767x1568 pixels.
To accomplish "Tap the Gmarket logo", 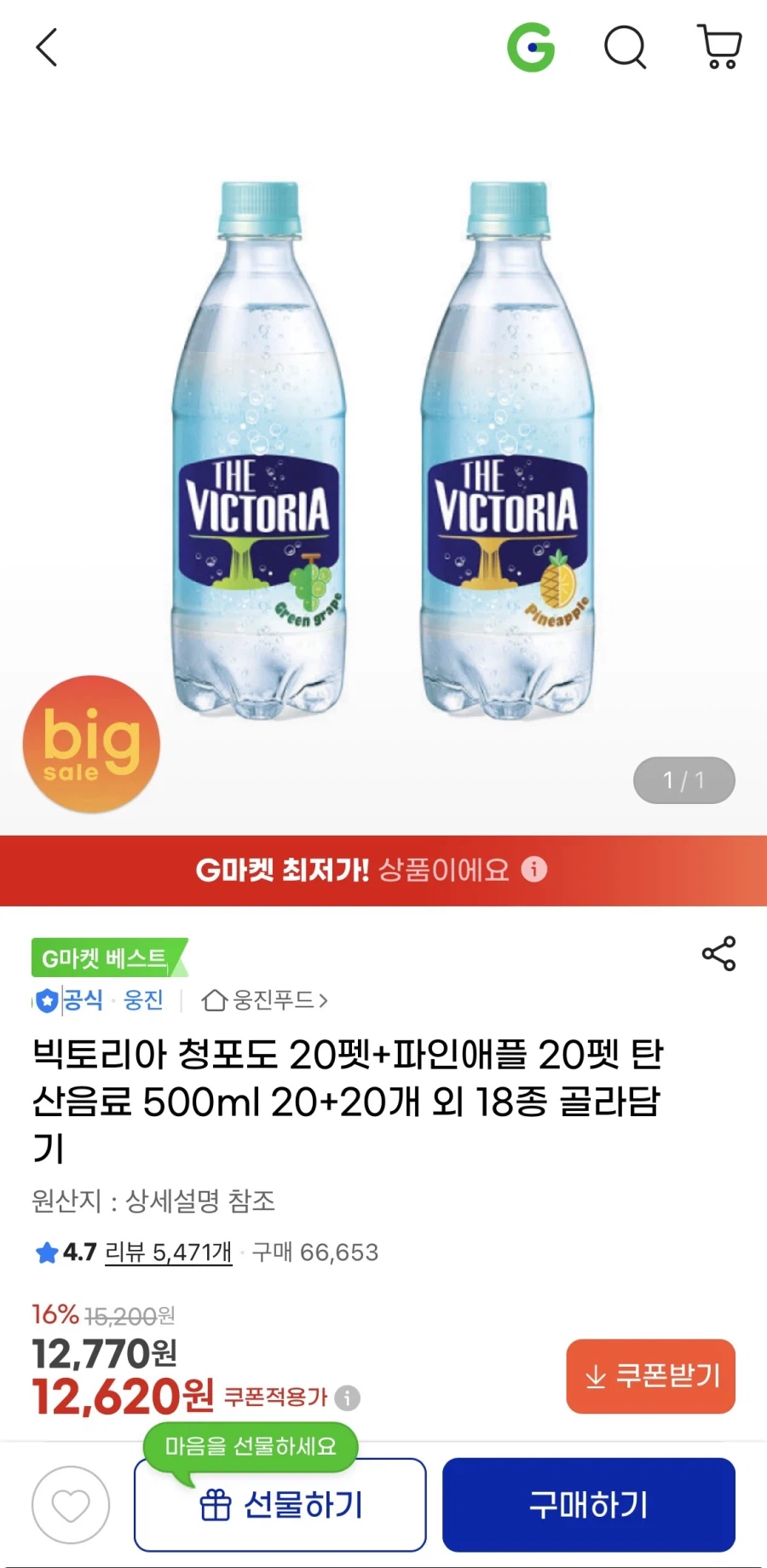I will coord(532,48).
